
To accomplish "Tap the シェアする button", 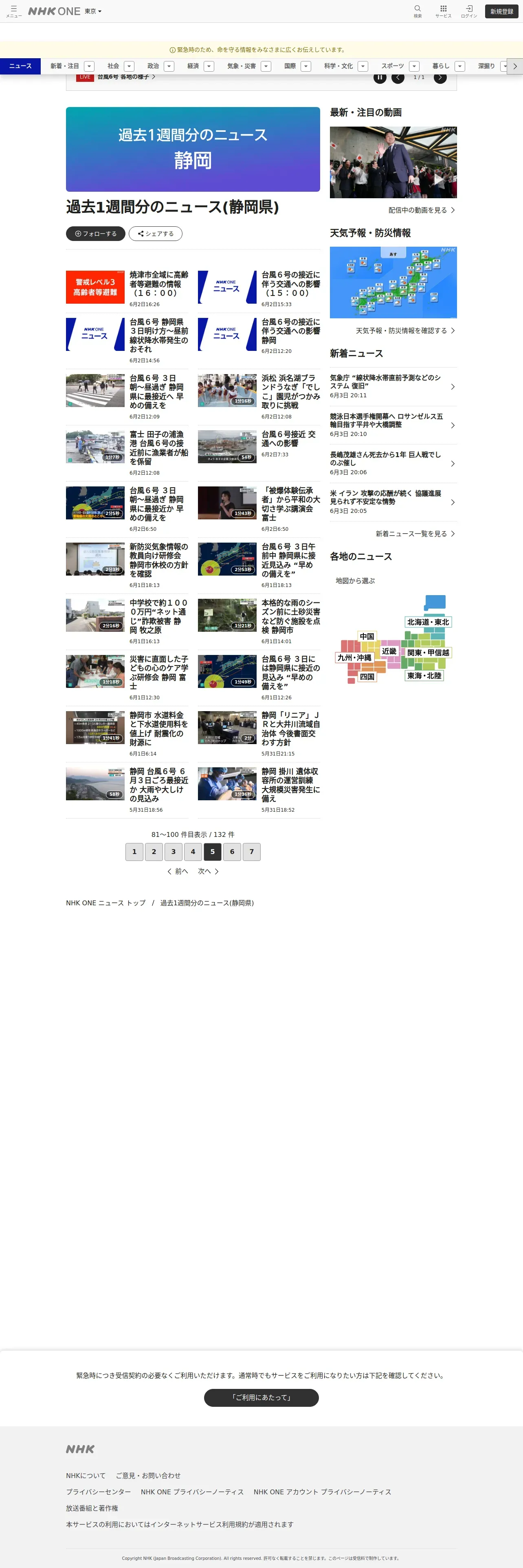I will [x=155, y=234].
